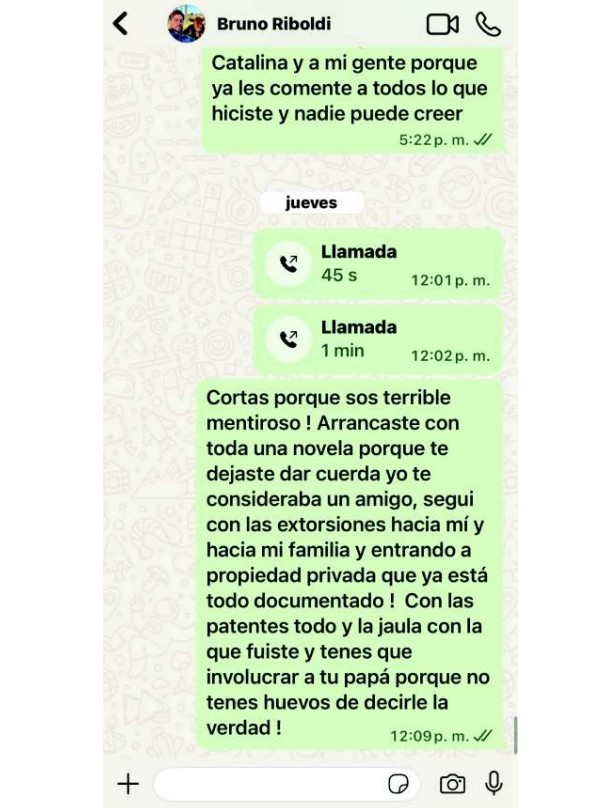Open Bruno Riboldi's contact info
This screenshot has width=611, height=808.
pos(273,23)
